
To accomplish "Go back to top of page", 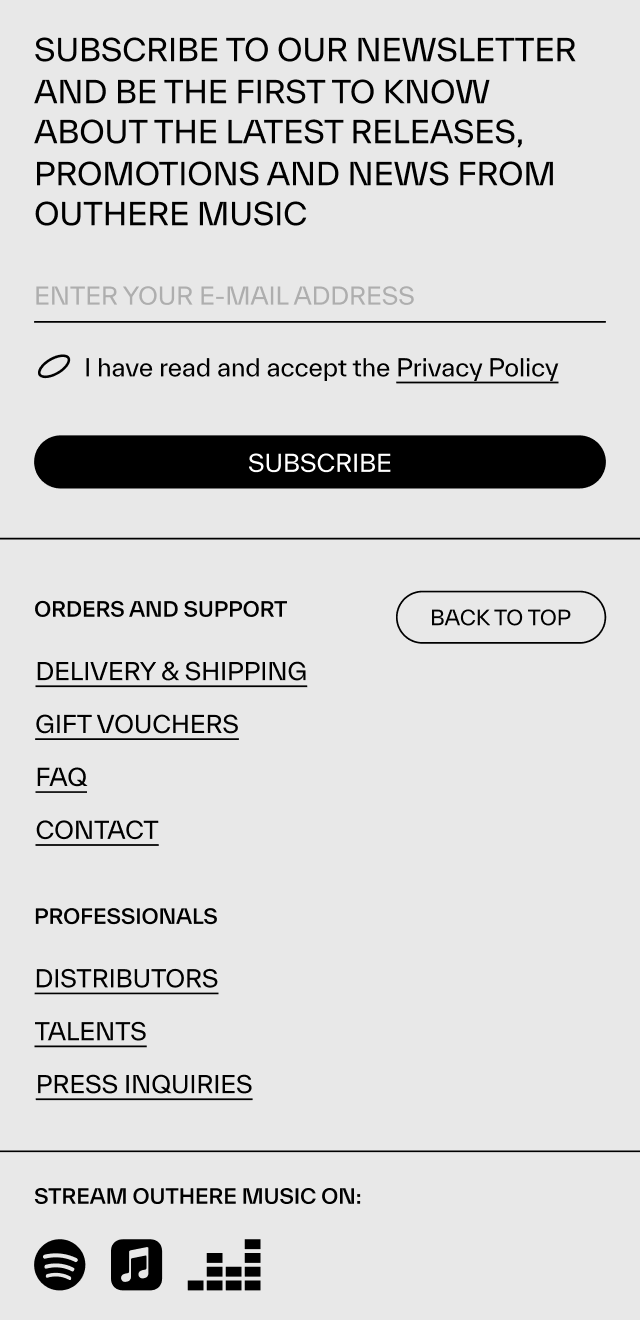I will click(x=500, y=617).
